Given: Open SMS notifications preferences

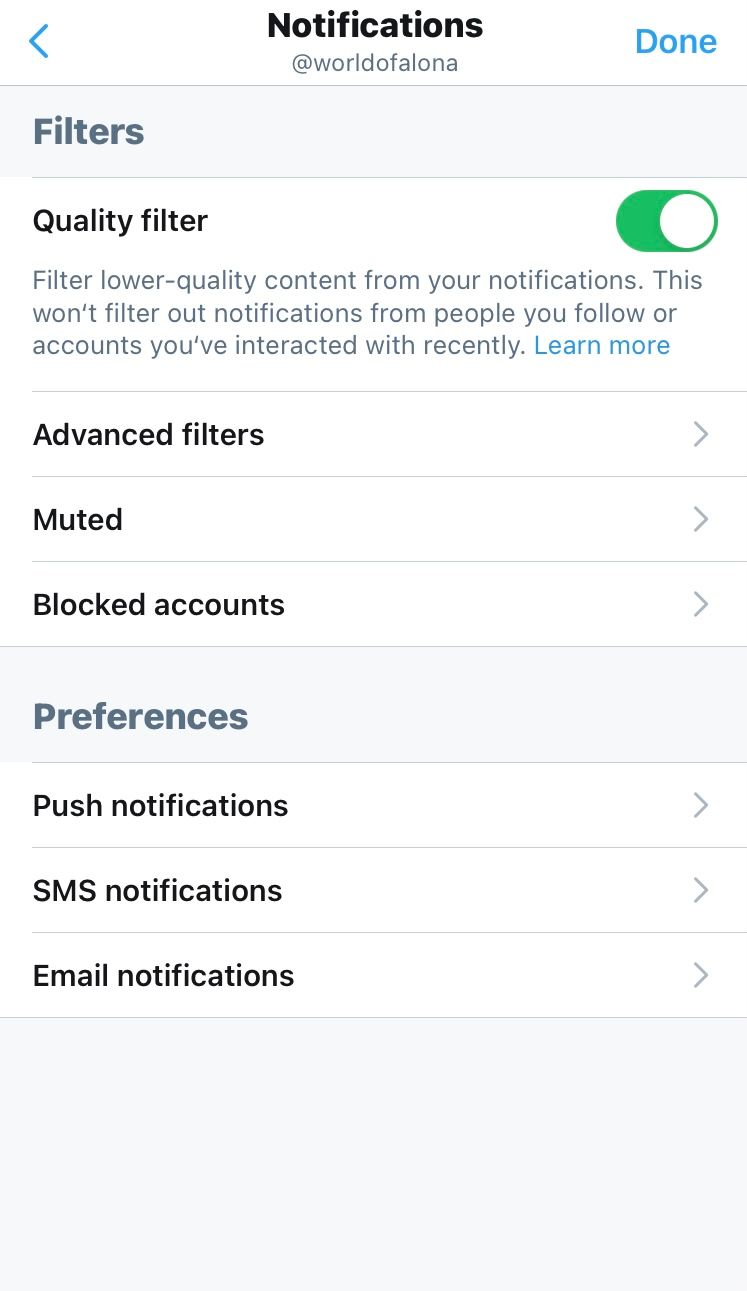Looking at the screenshot, I should click(x=373, y=890).
